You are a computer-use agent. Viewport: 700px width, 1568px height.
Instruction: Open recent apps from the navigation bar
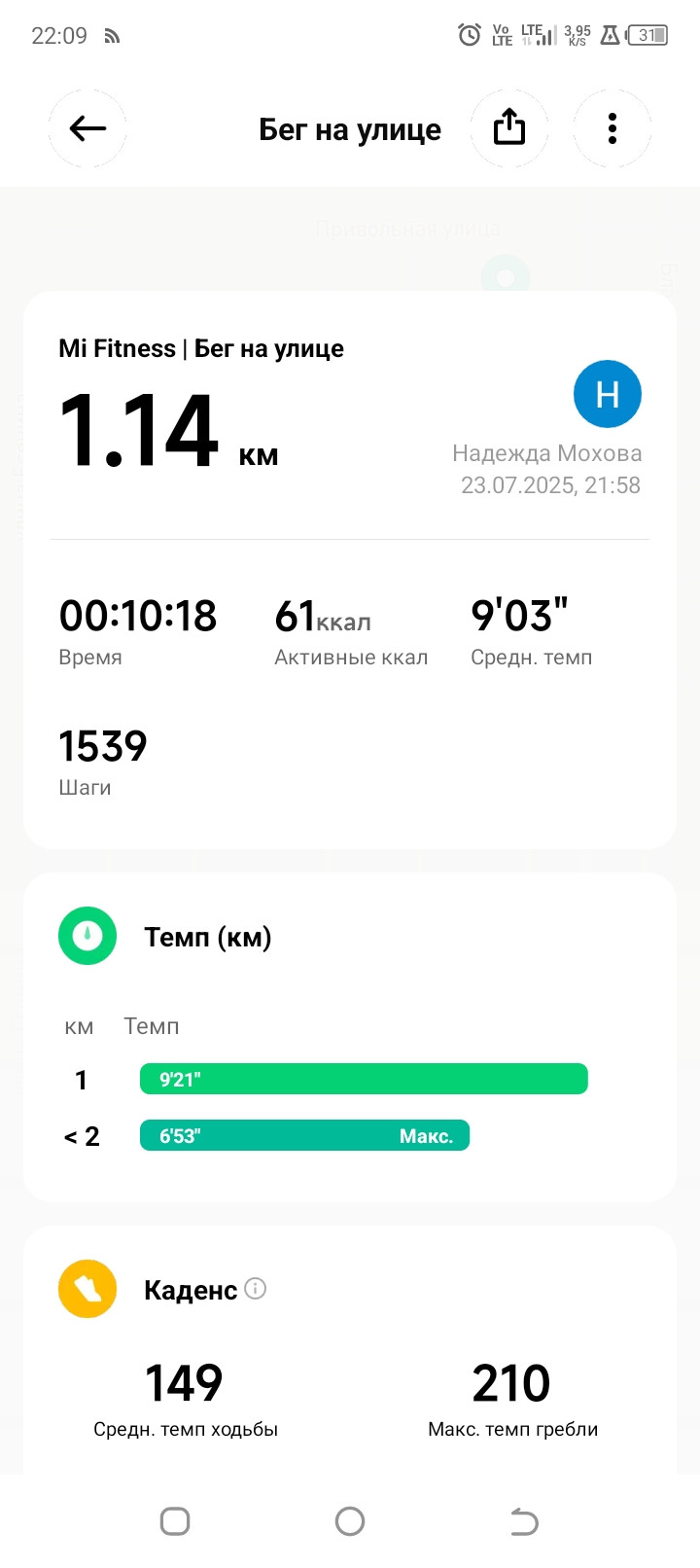[175, 1521]
